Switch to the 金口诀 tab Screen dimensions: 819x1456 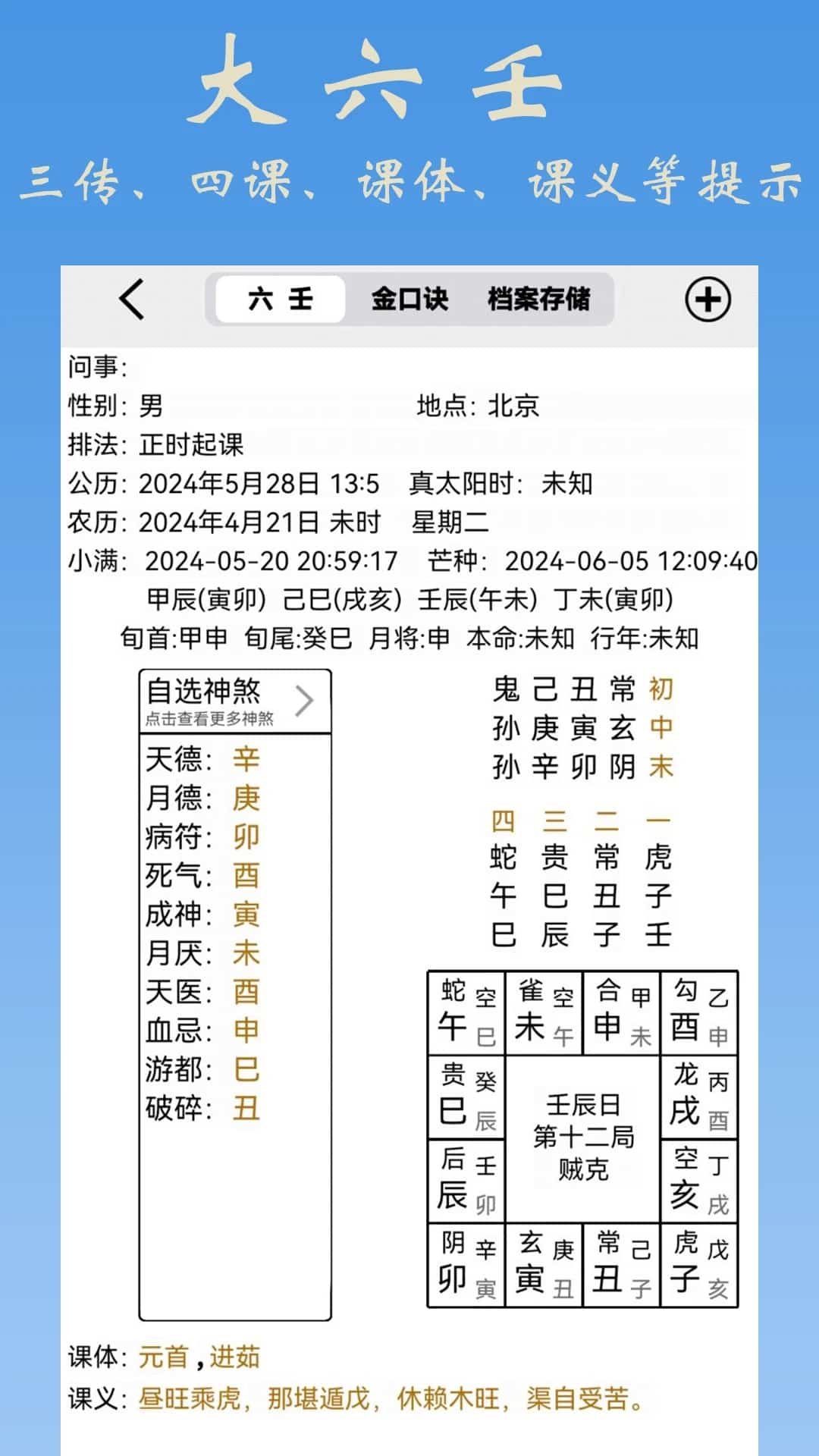click(410, 299)
